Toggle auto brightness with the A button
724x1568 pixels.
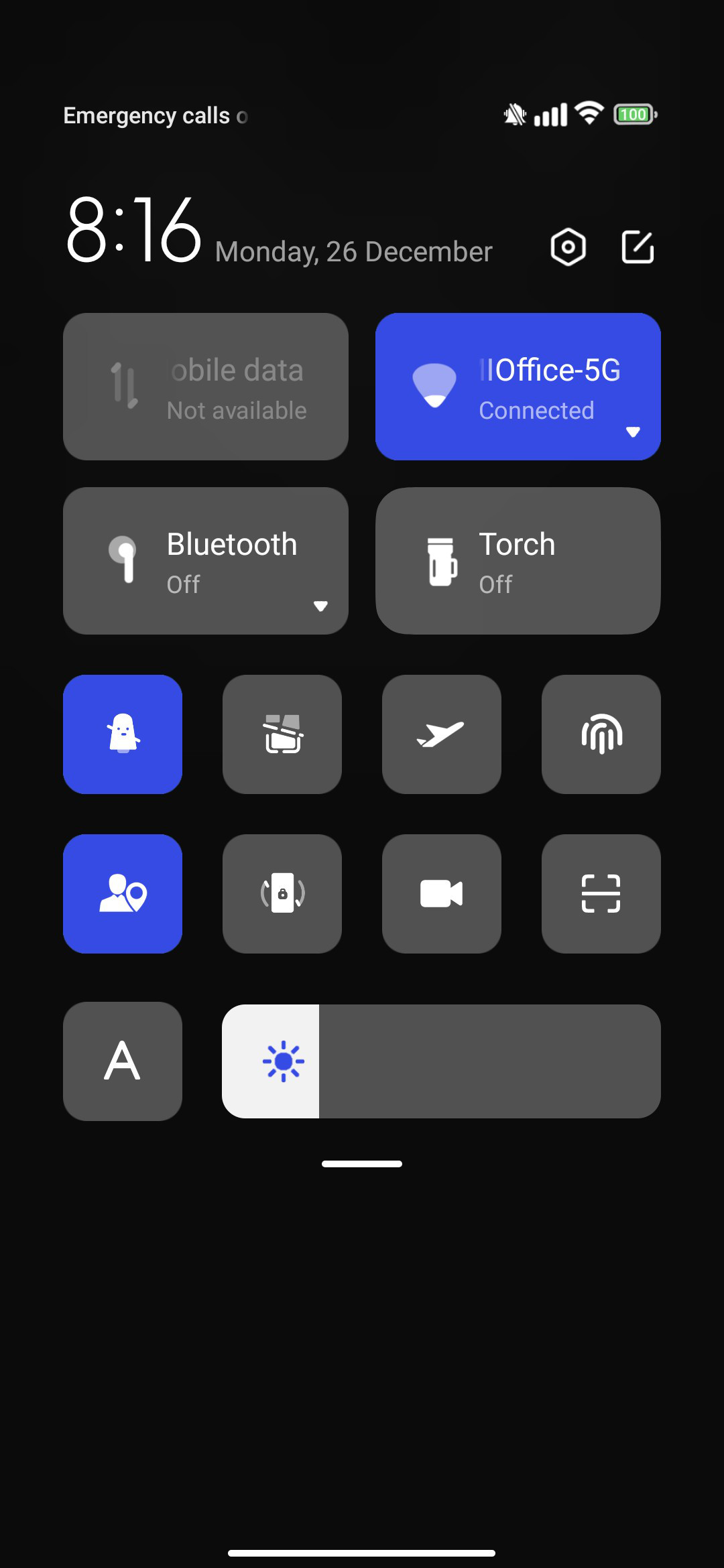pyautogui.click(x=123, y=1061)
